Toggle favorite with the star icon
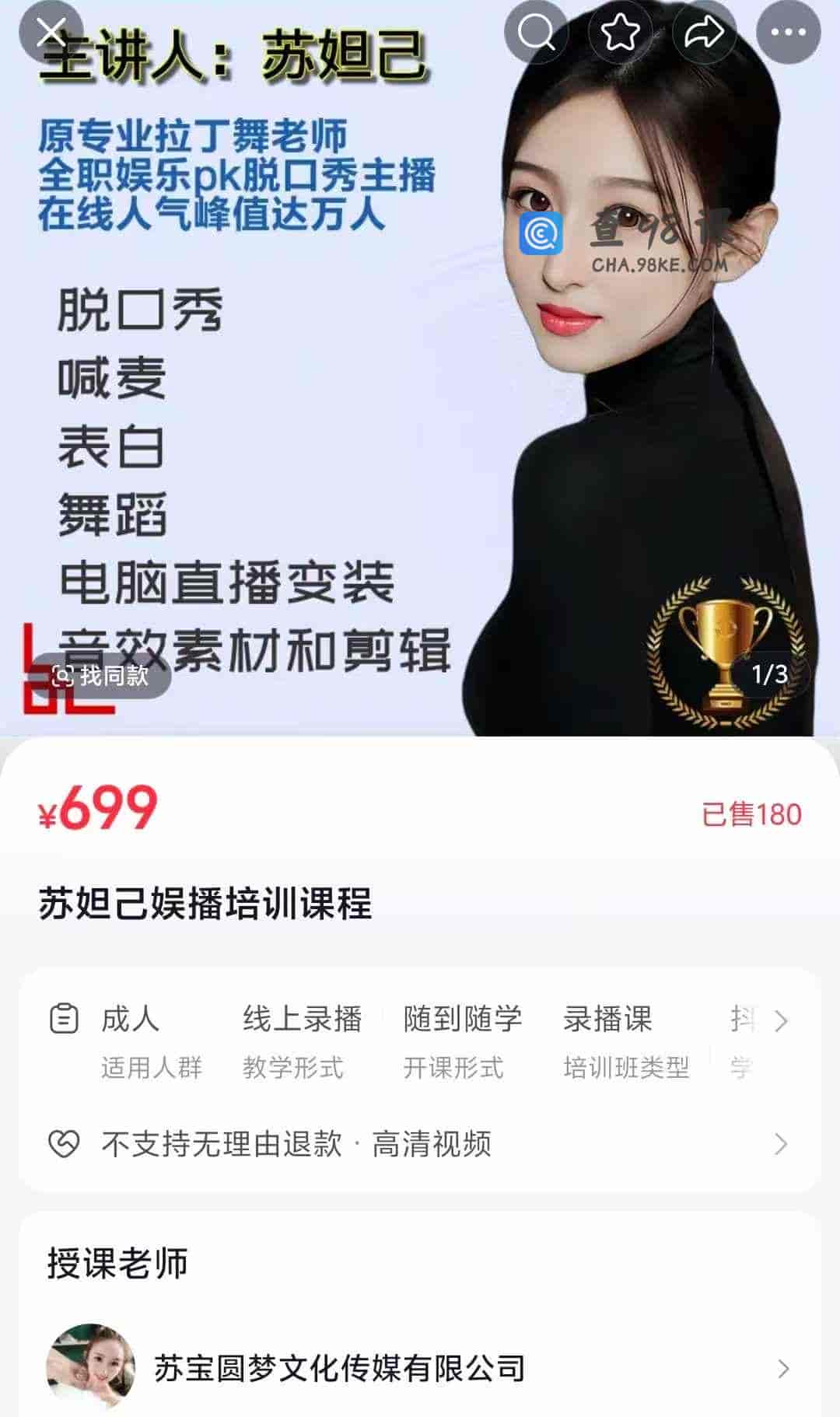The height and width of the screenshot is (1417, 840). coord(621,31)
